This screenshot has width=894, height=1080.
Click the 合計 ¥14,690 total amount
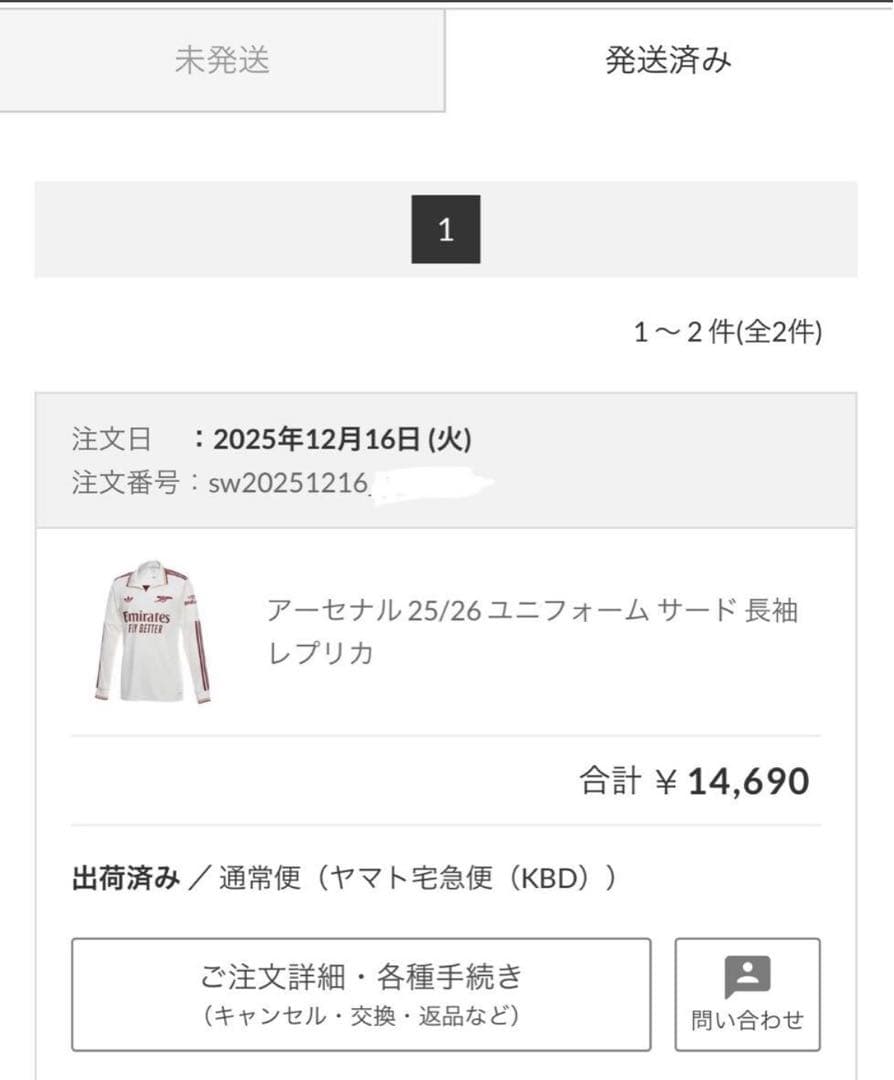coord(694,780)
